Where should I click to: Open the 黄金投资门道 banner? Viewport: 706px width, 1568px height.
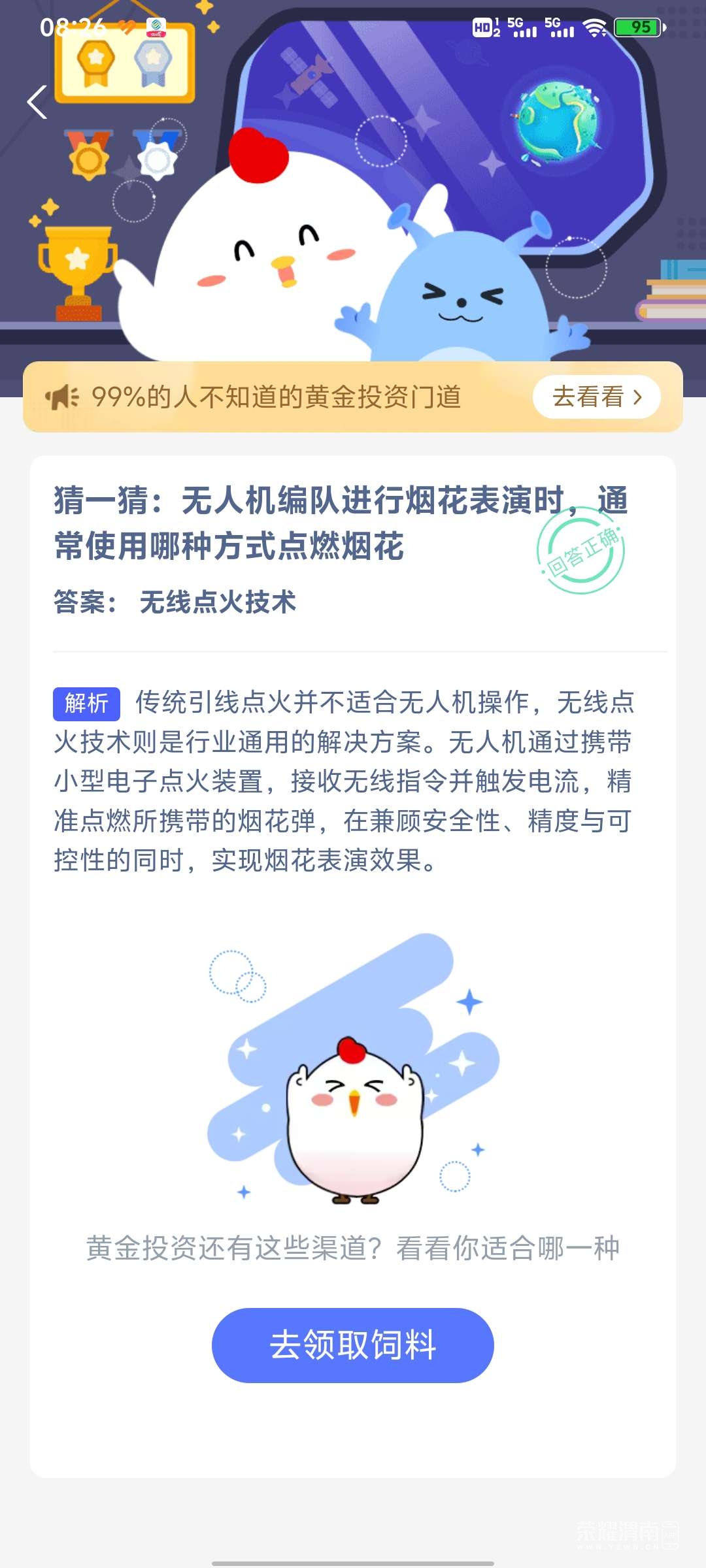pos(277,397)
